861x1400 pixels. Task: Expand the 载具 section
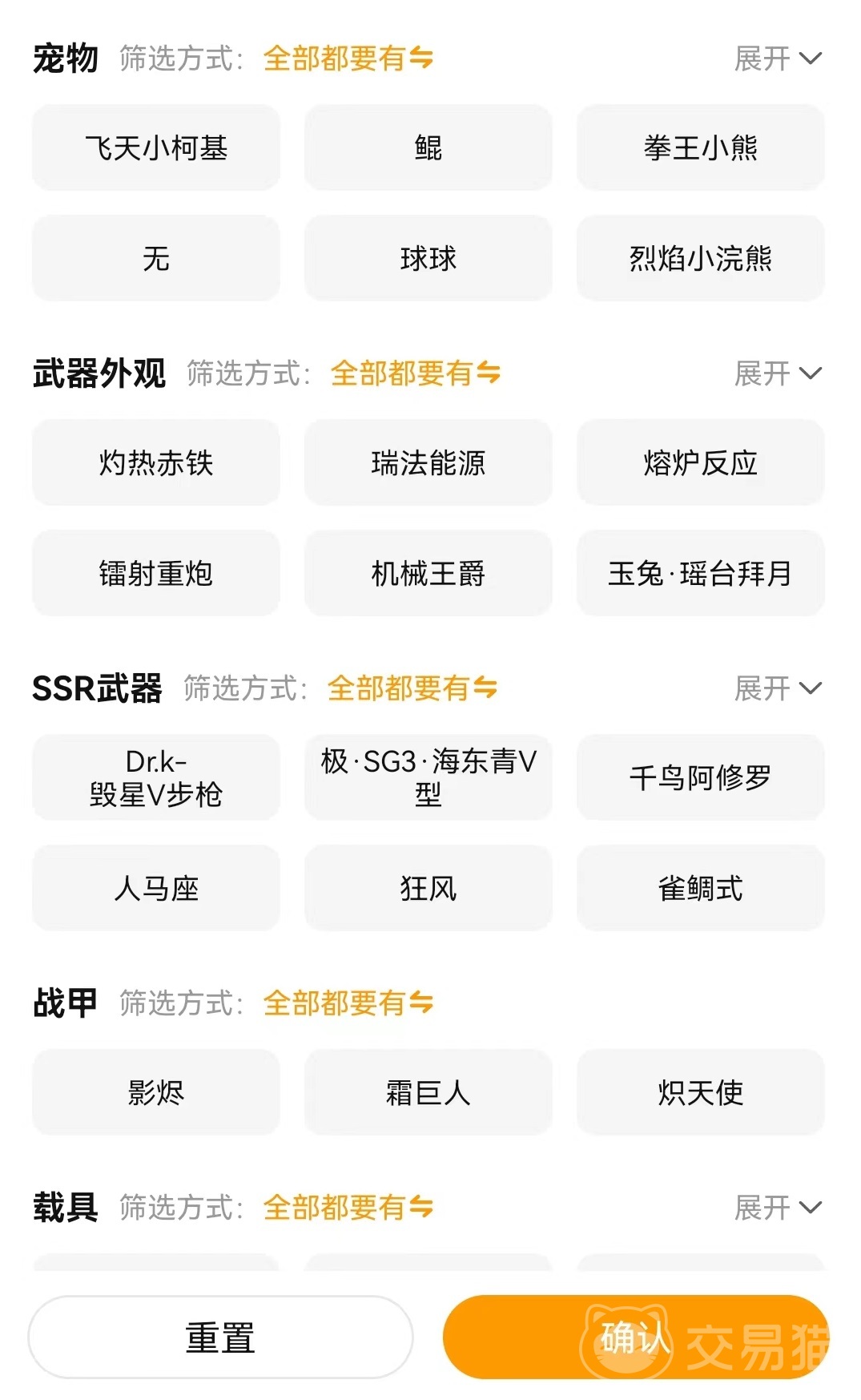pyautogui.click(x=778, y=1208)
